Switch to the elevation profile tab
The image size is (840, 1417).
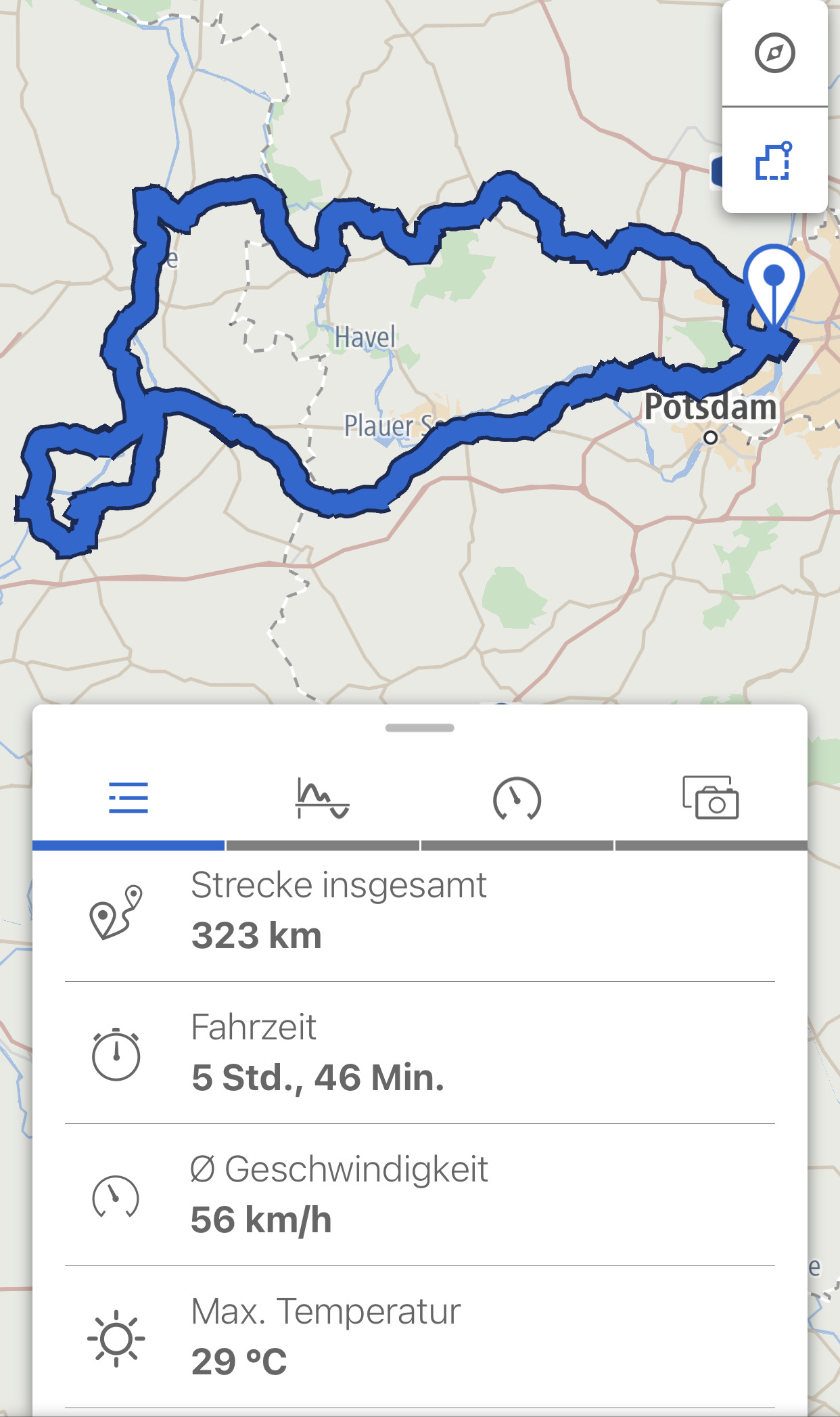click(x=323, y=799)
